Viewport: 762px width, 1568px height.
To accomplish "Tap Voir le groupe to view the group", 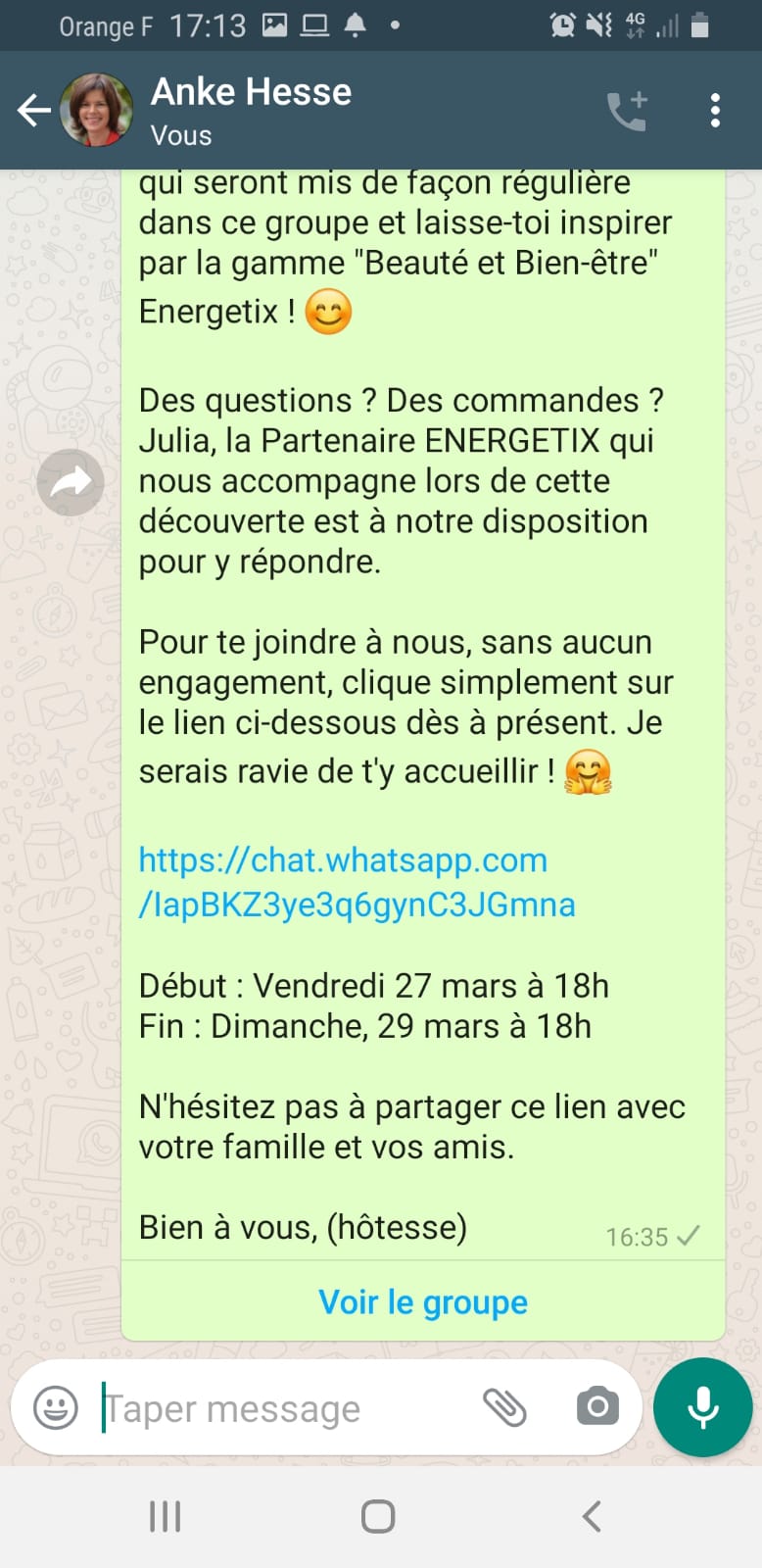I will coord(421,1301).
